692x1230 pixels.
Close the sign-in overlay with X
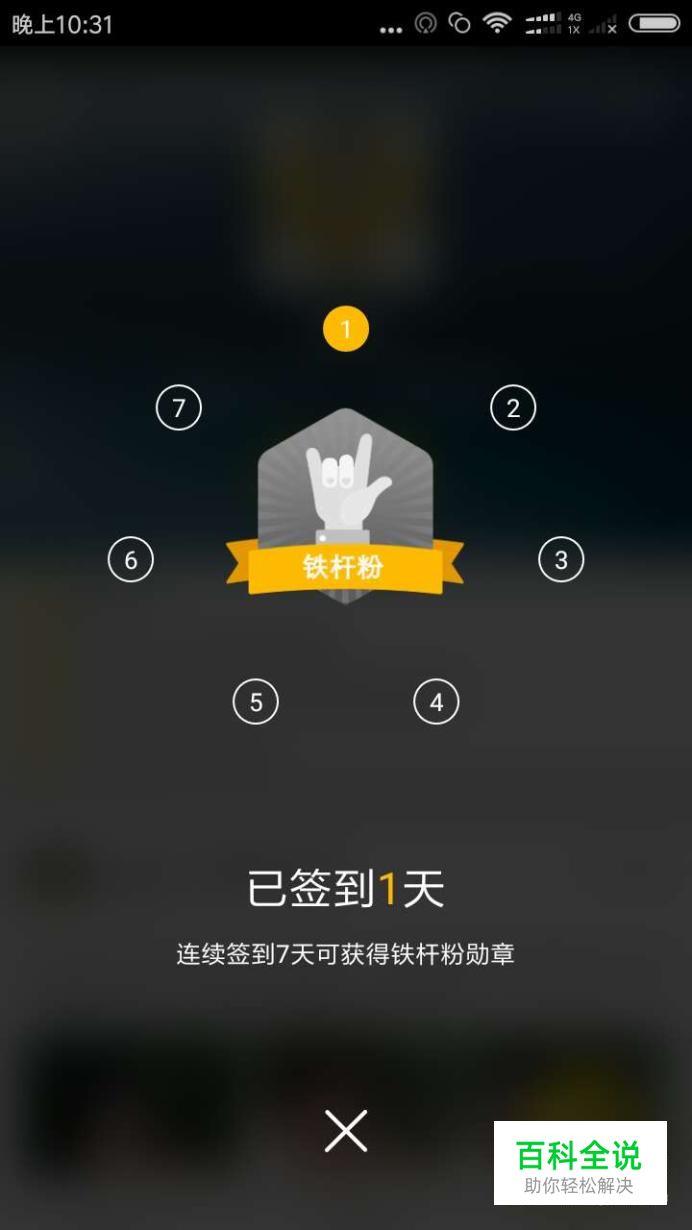click(346, 1131)
